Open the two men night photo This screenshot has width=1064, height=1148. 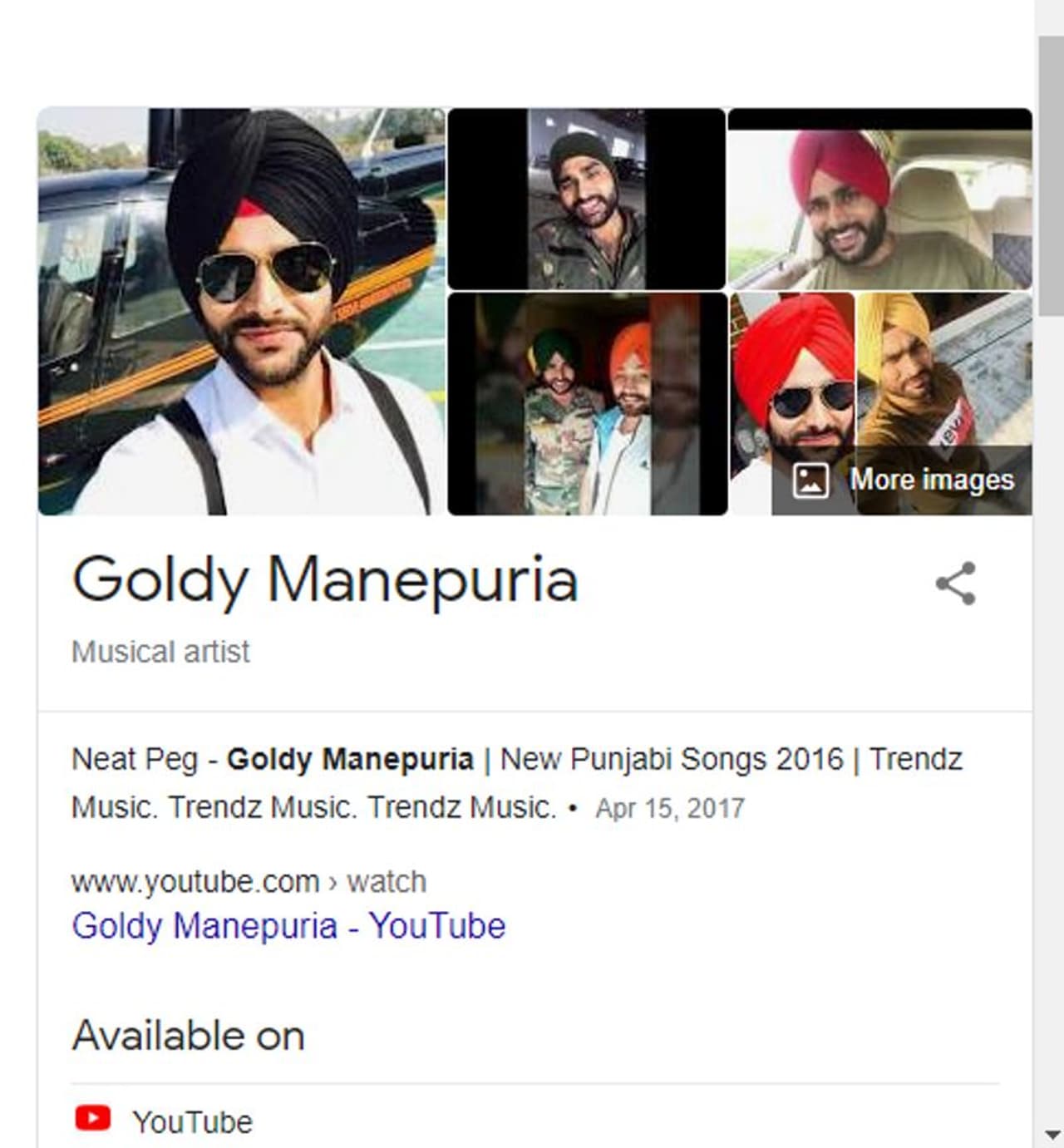point(586,404)
